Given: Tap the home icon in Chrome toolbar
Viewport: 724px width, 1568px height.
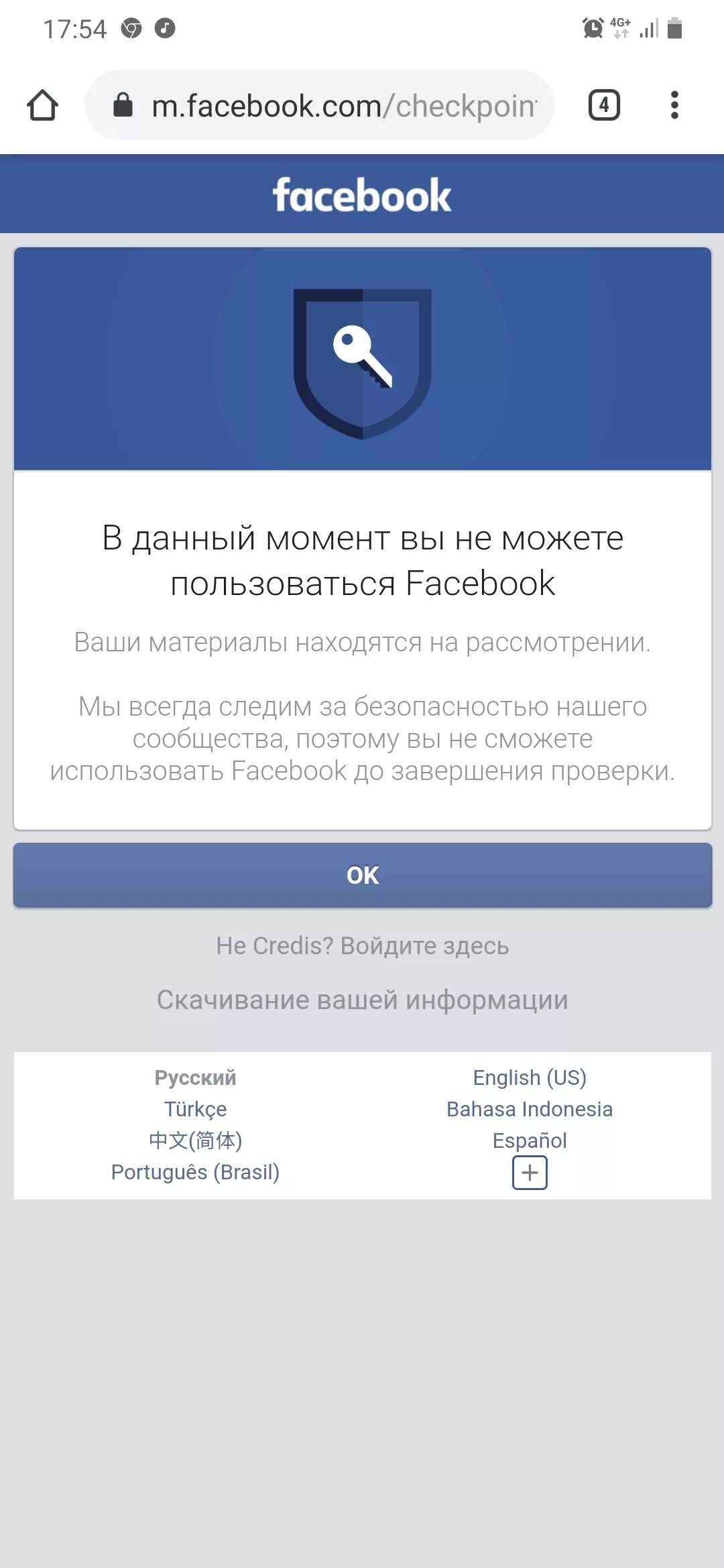Looking at the screenshot, I should pyautogui.click(x=42, y=105).
